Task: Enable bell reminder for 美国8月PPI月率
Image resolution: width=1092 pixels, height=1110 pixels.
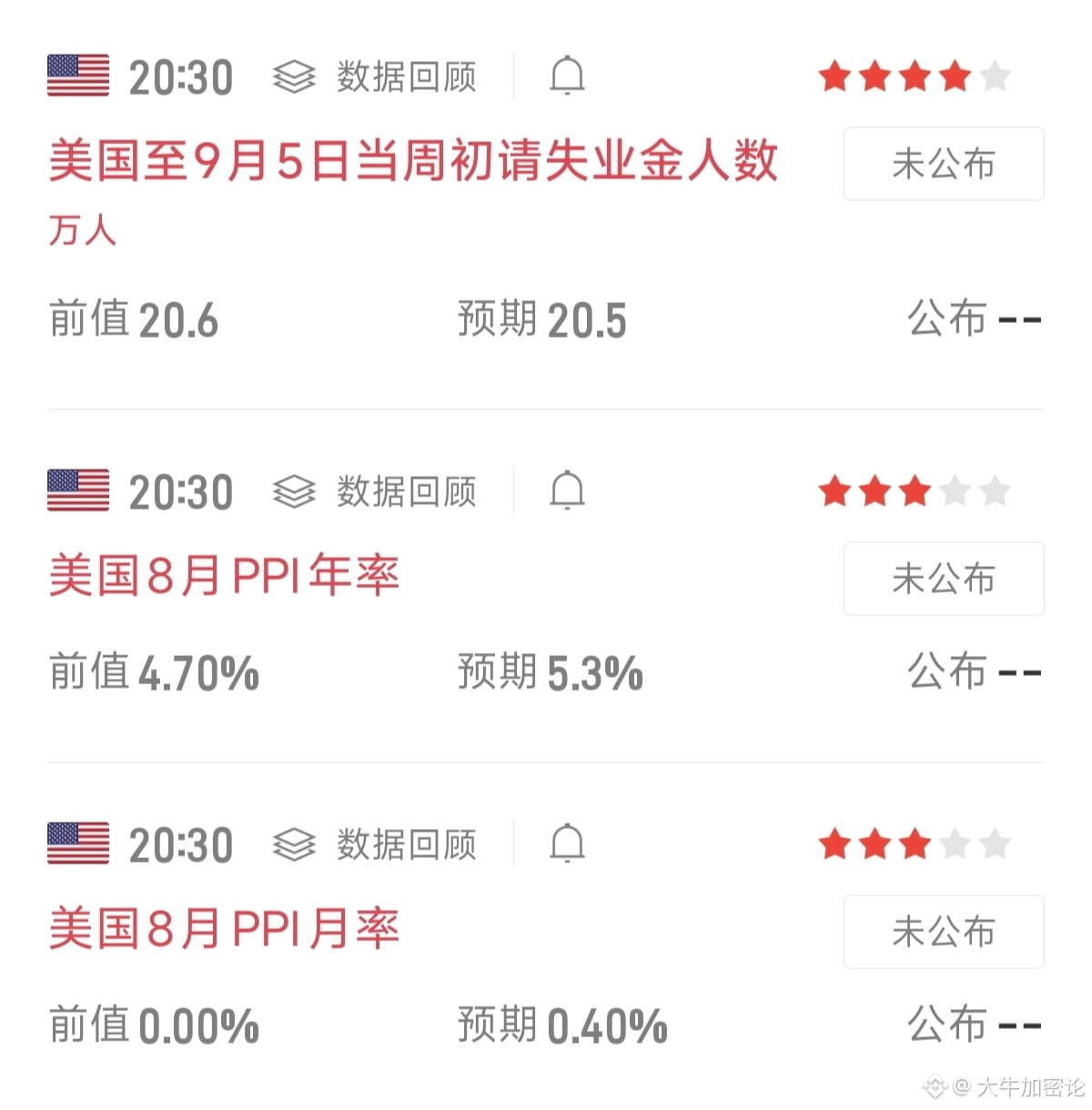Action: pos(567,843)
